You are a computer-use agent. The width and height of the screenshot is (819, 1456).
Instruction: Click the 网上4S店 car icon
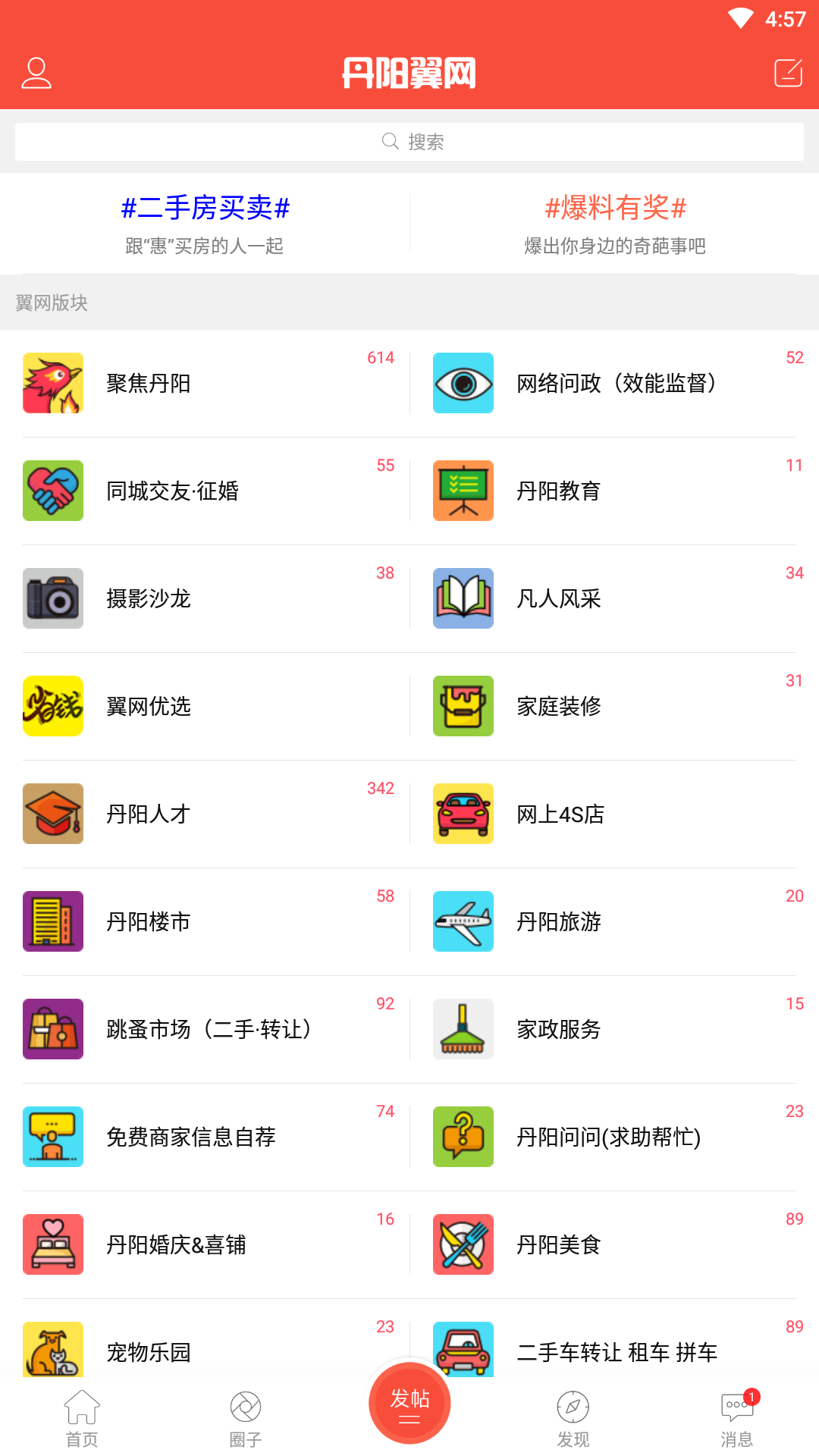coord(463,814)
